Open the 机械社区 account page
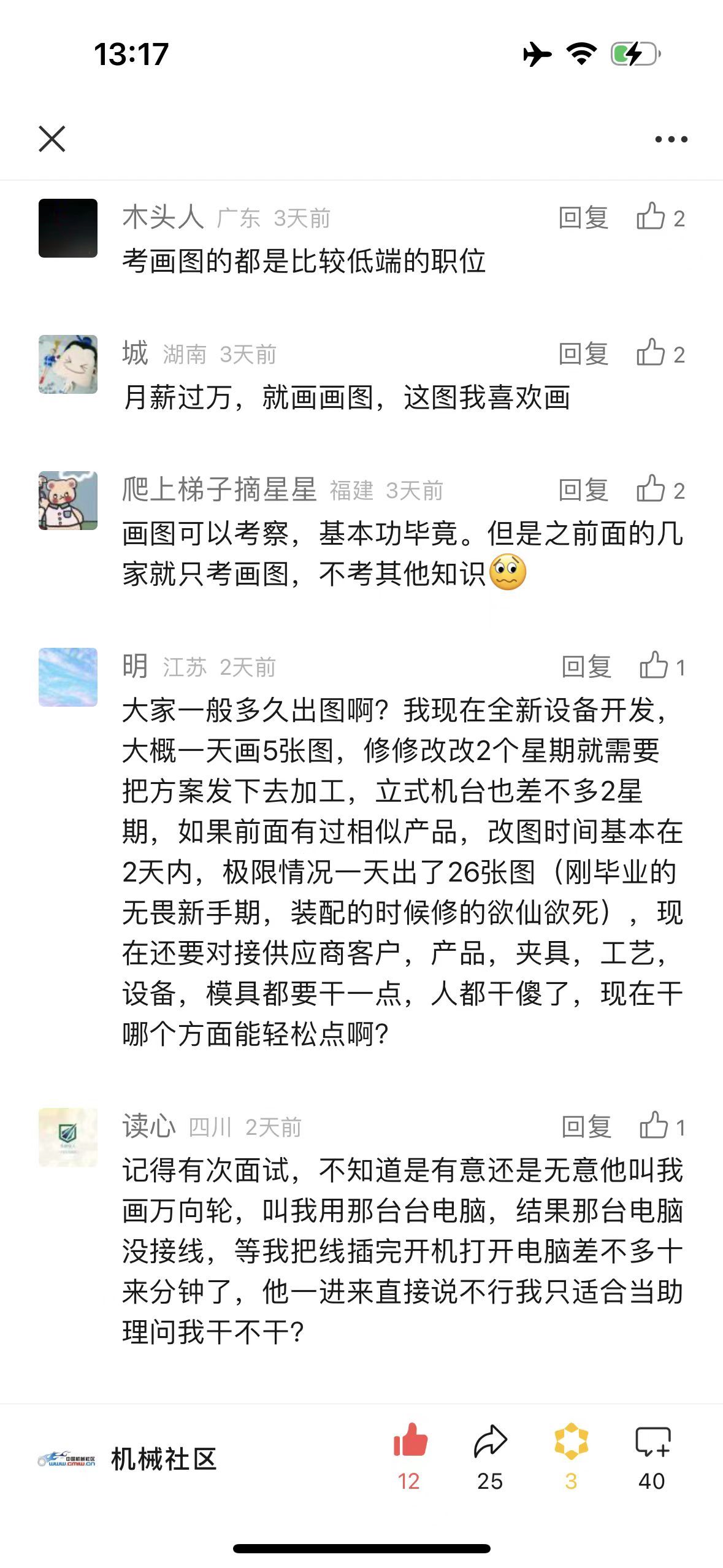This screenshot has width=723, height=1568. (x=163, y=1459)
